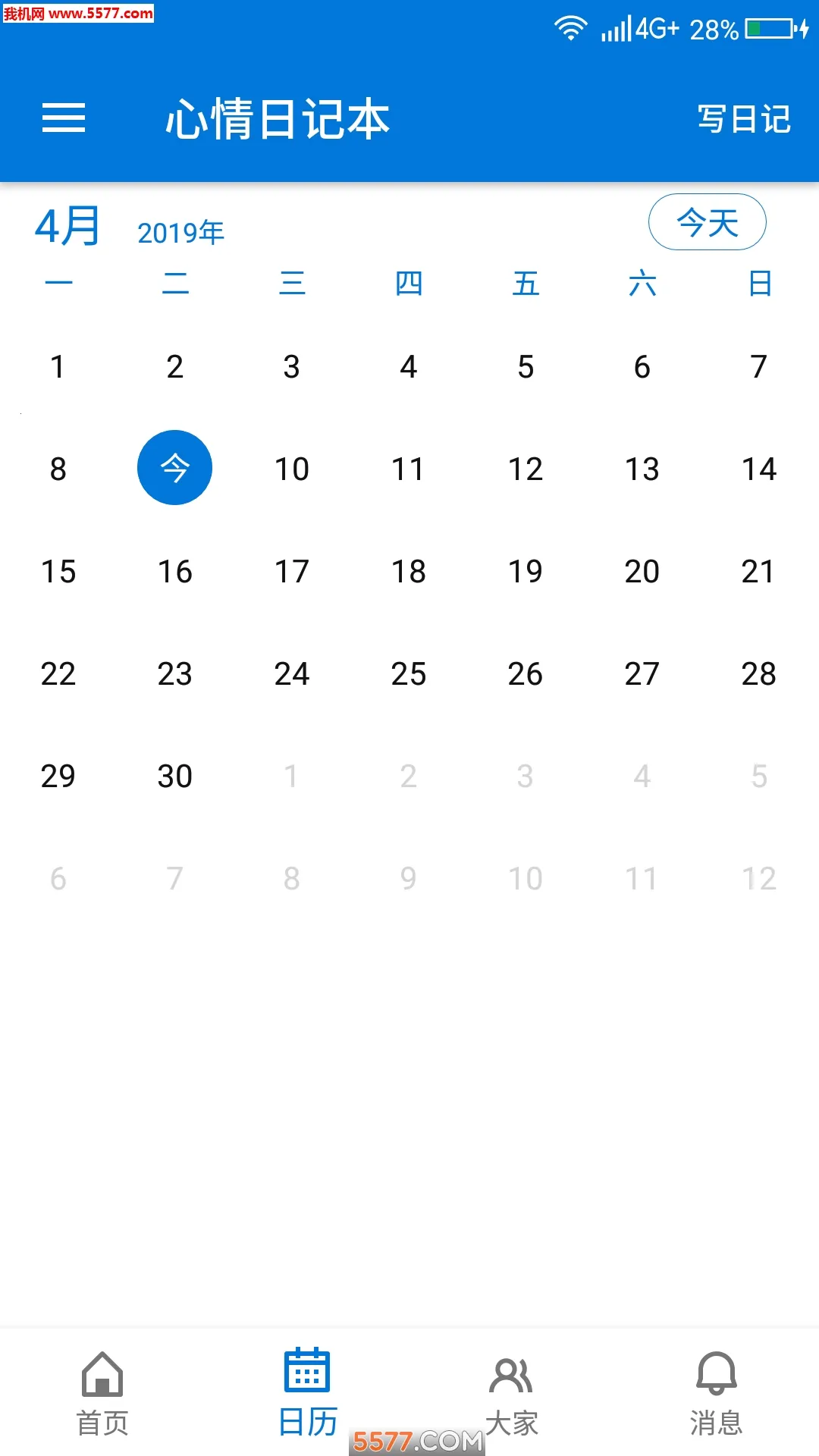Select April 30 on the calendar
The width and height of the screenshot is (819, 1456).
(x=174, y=777)
